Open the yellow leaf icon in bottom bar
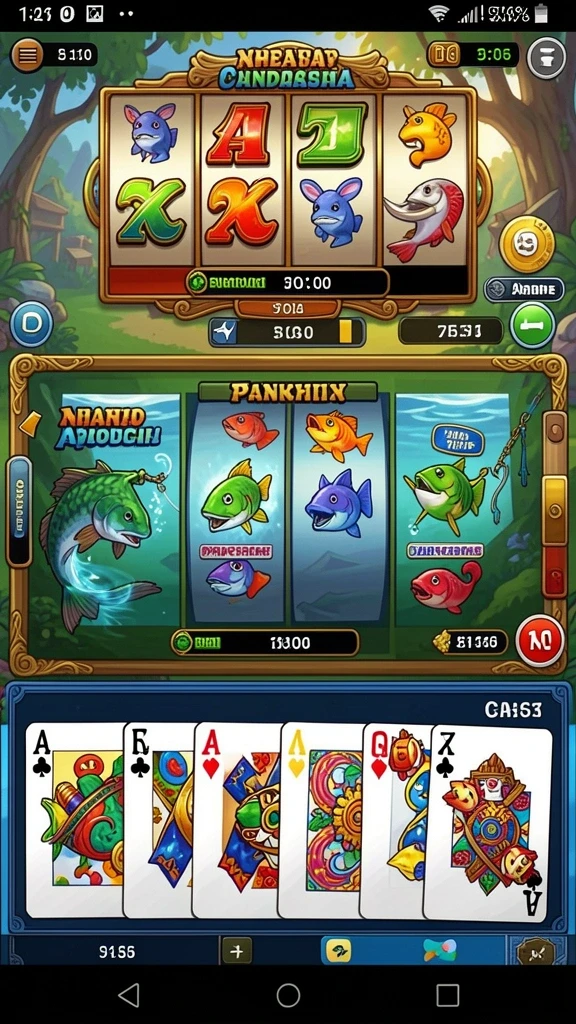The width and height of the screenshot is (576, 1024). pyautogui.click(x=338, y=951)
